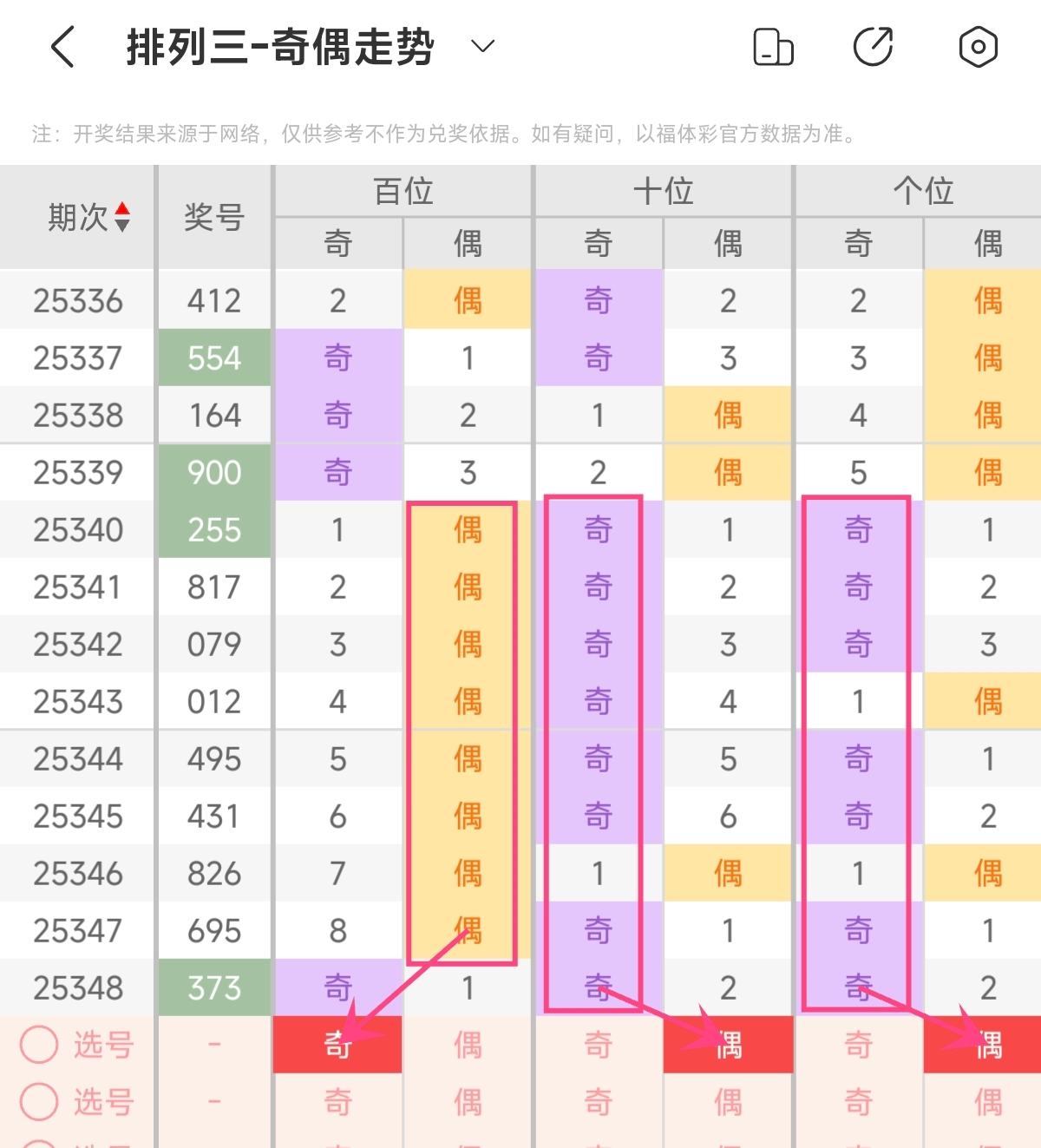Viewport: 1041px width, 1148px height.
Task: Deselect highlighted 百位 奇 in first 选号 row
Action: pos(337,1045)
